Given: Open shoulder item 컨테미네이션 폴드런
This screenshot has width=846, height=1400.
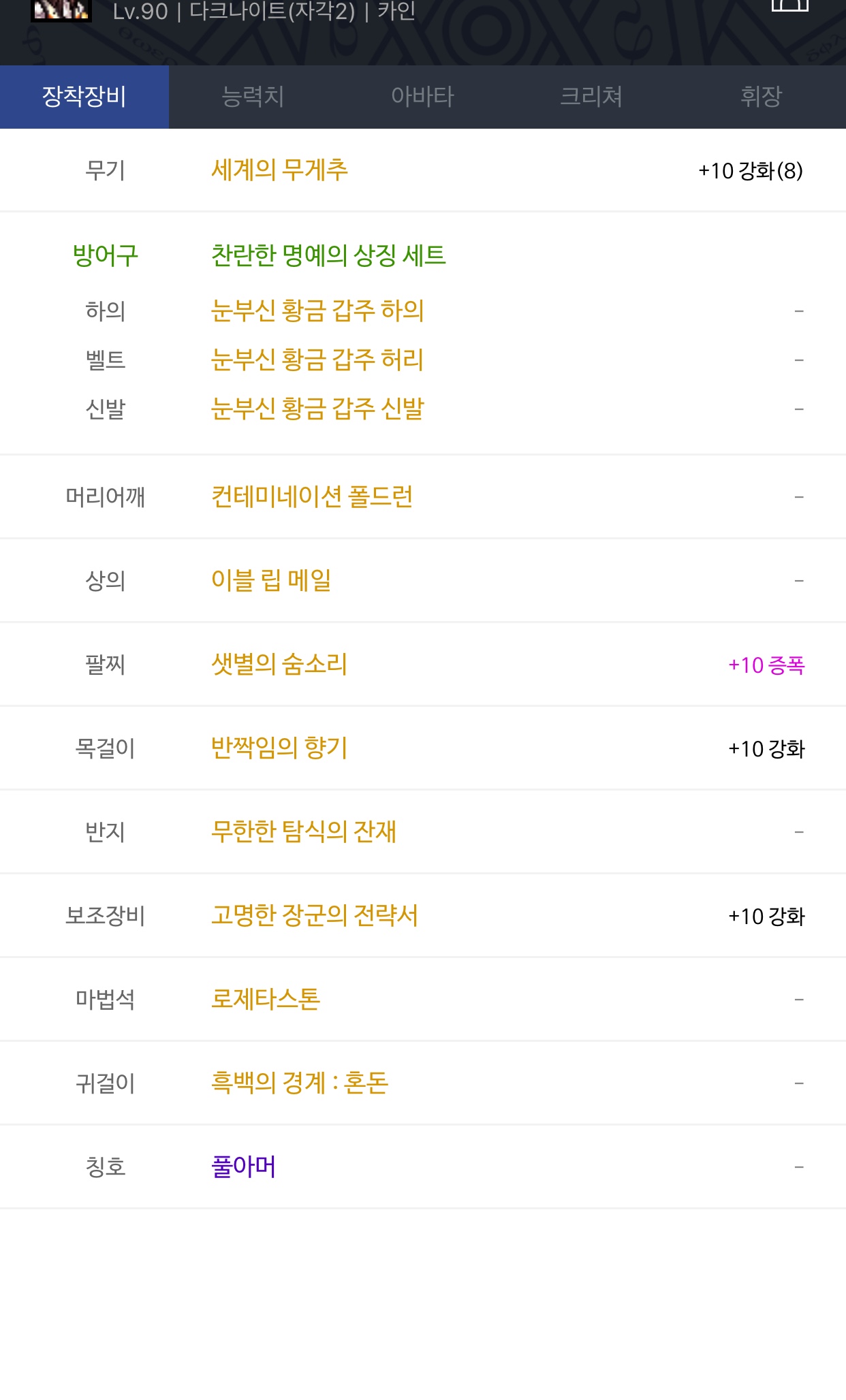Looking at the screenshot, I should (x=312, y=496).
